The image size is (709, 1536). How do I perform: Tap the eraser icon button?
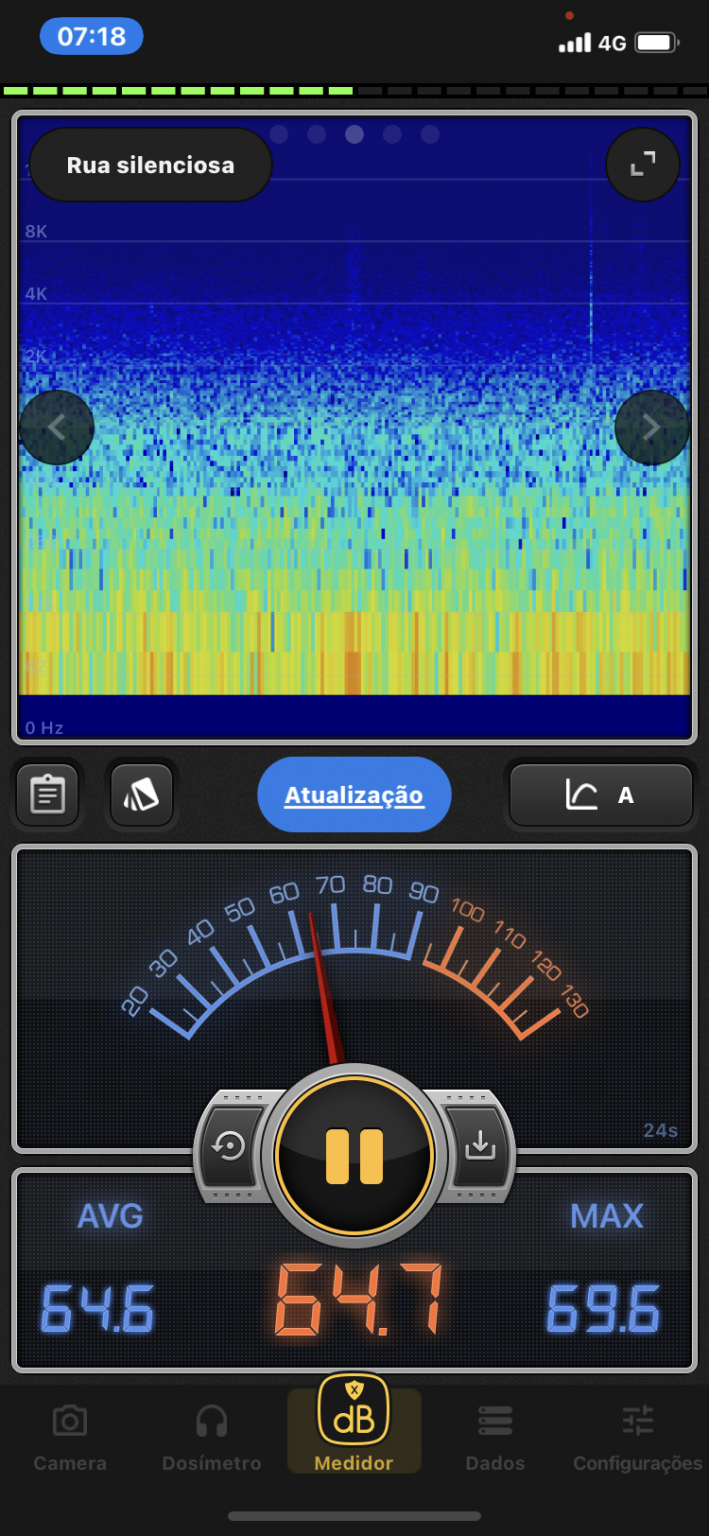coord(141,796)
